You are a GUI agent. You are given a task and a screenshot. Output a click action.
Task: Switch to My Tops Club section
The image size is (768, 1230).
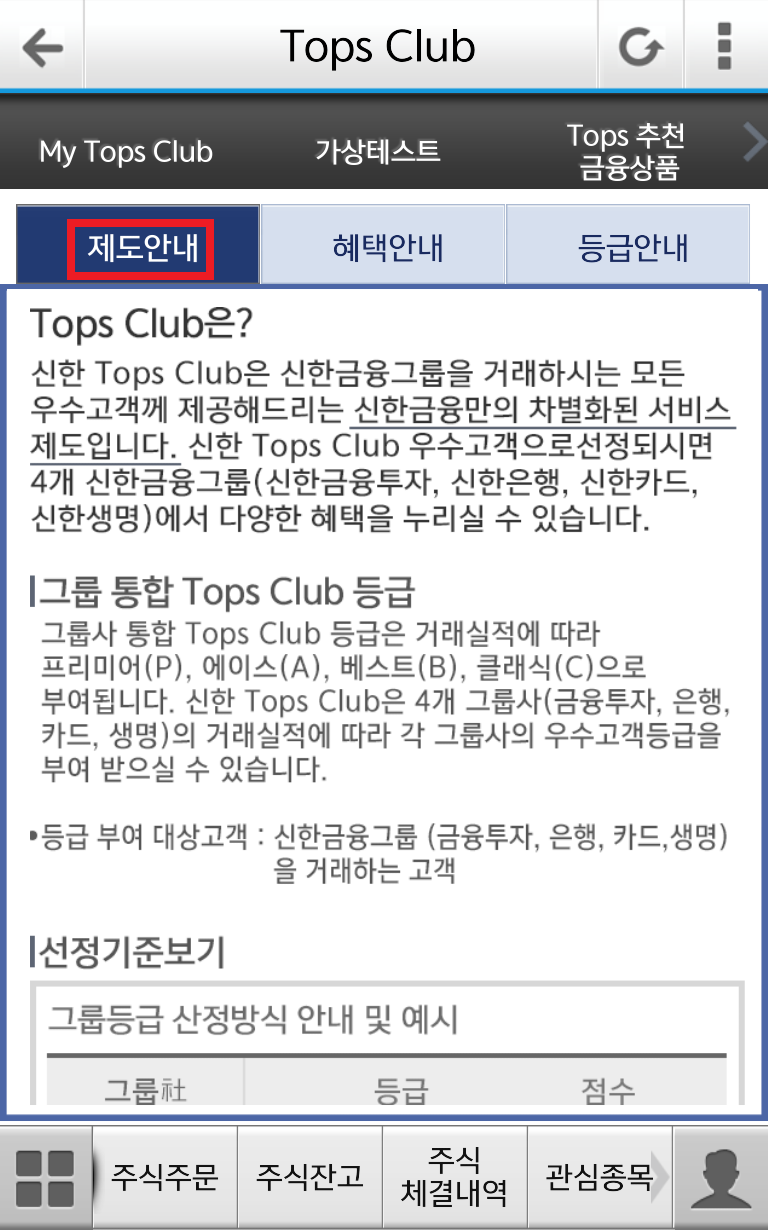(x=126, y=152)
